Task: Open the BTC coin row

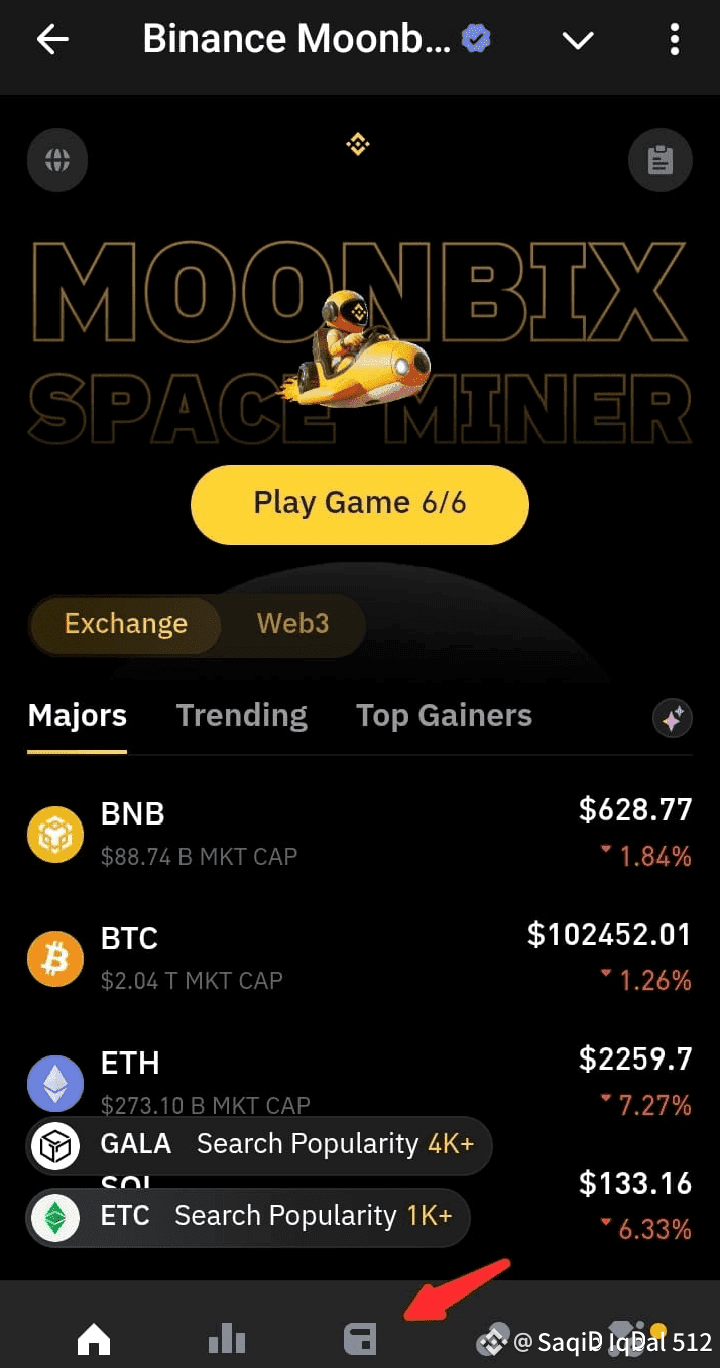Action: click(x=360, y=958)
